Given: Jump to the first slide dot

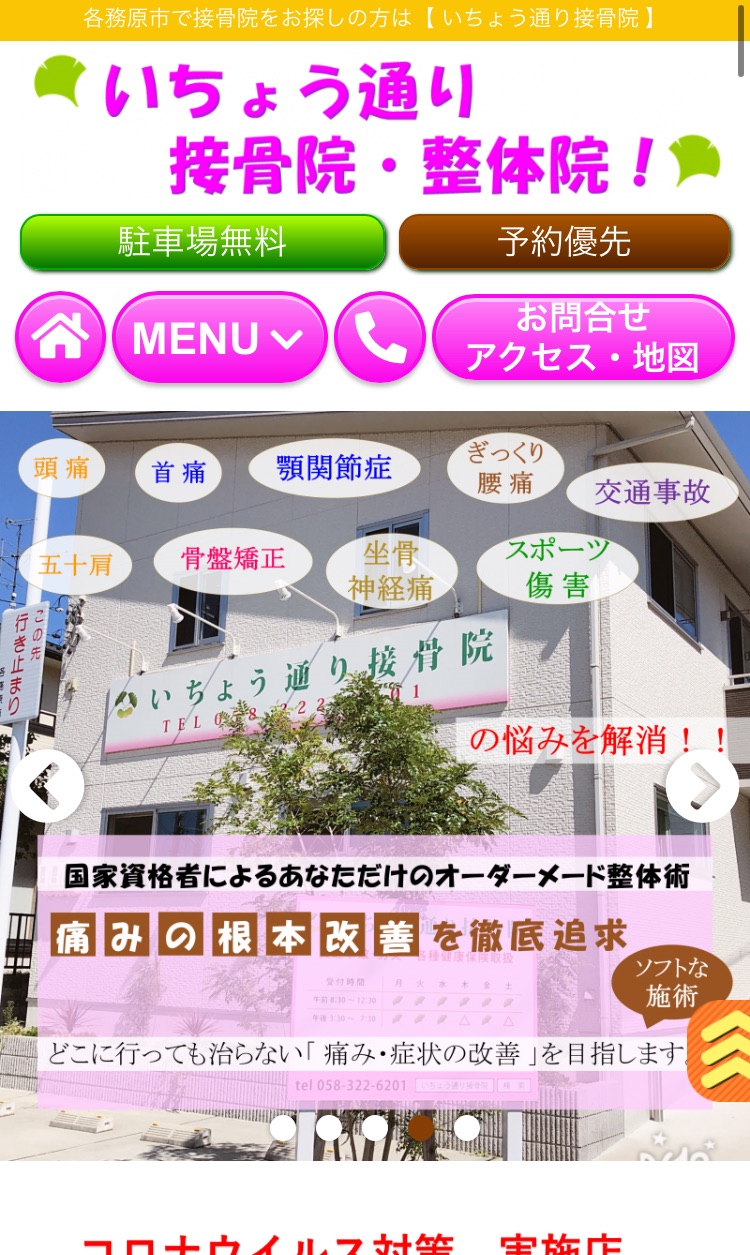Looking at the screenshot, I should [283, 1127].
